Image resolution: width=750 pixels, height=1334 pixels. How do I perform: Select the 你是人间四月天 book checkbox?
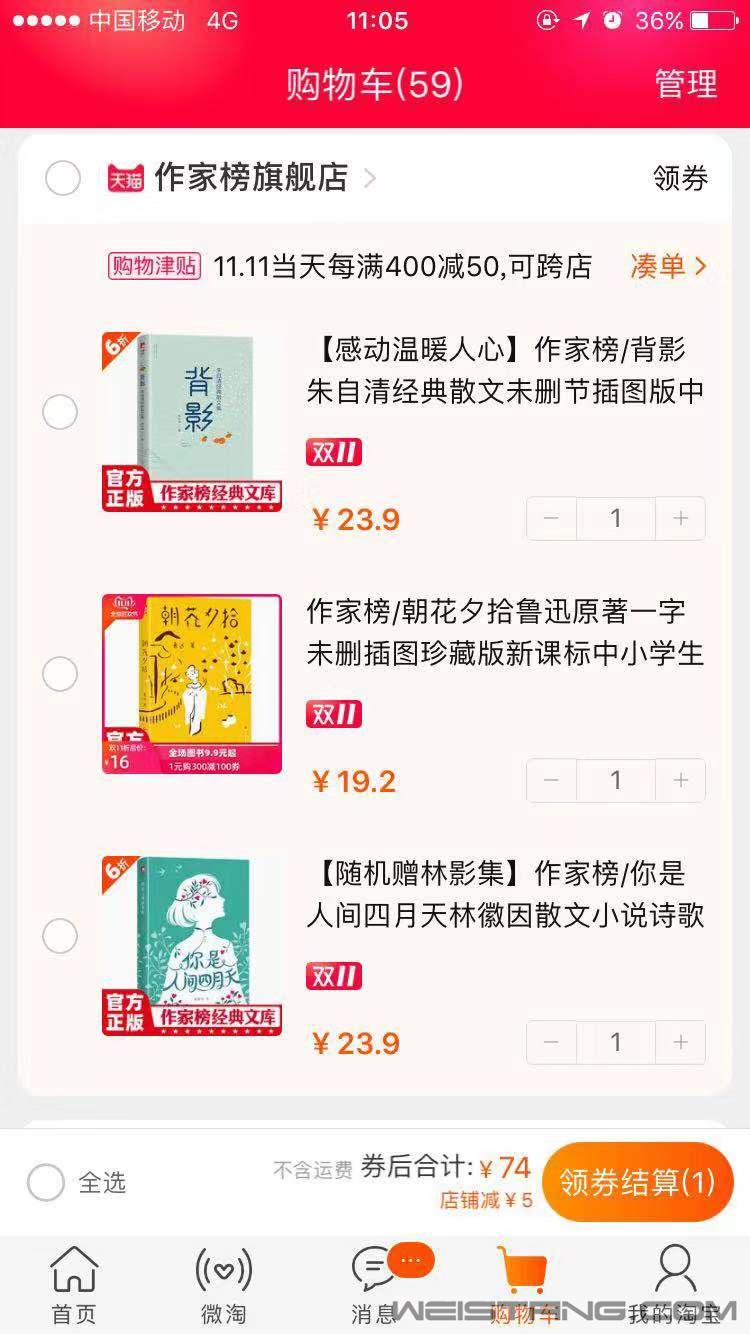pos(60,936)
